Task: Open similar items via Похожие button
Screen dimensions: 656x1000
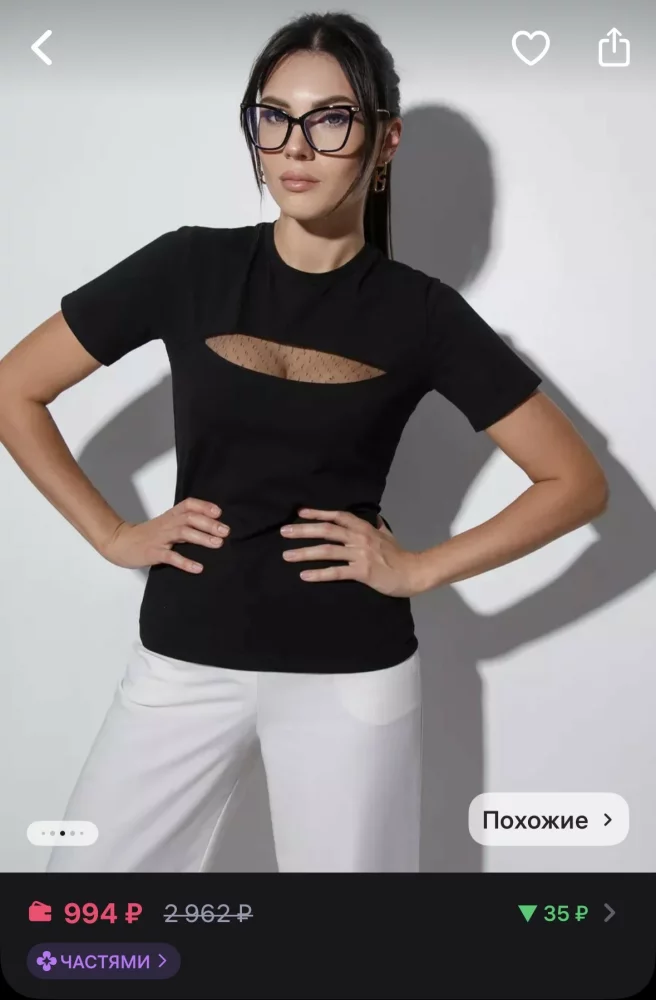Action: (548, 820)
